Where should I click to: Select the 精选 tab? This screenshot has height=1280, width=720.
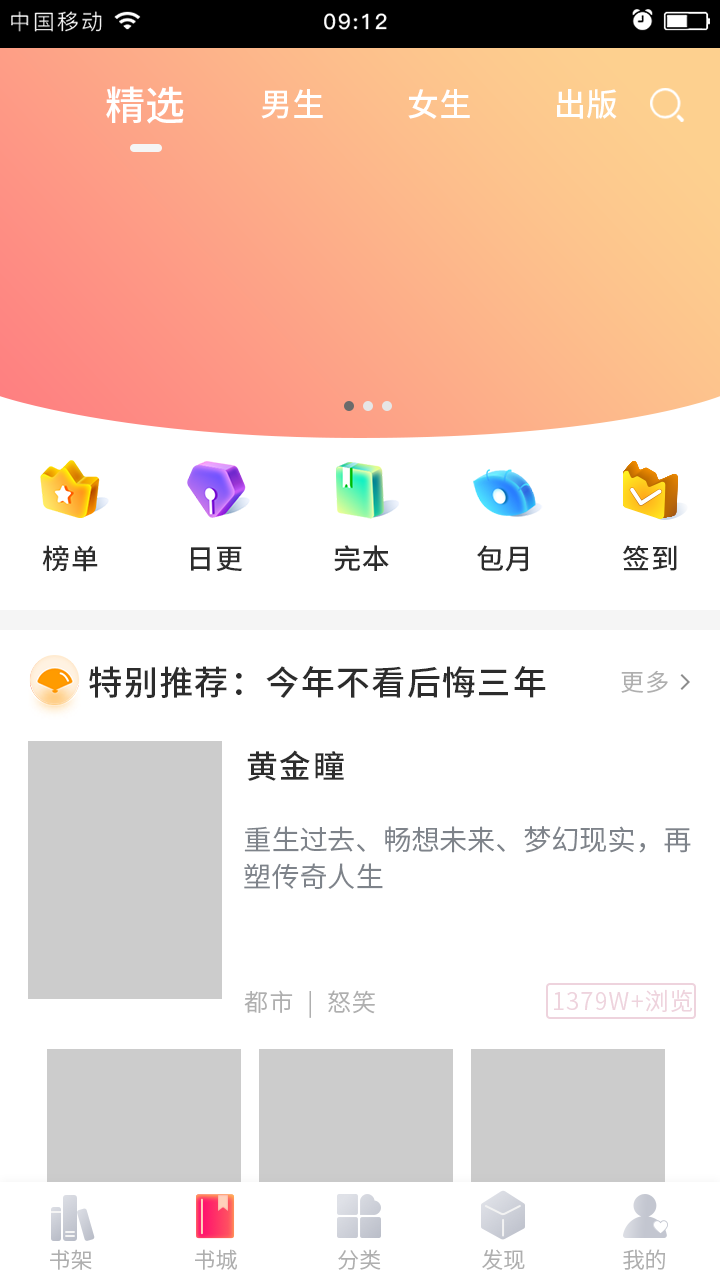[145, 106]
